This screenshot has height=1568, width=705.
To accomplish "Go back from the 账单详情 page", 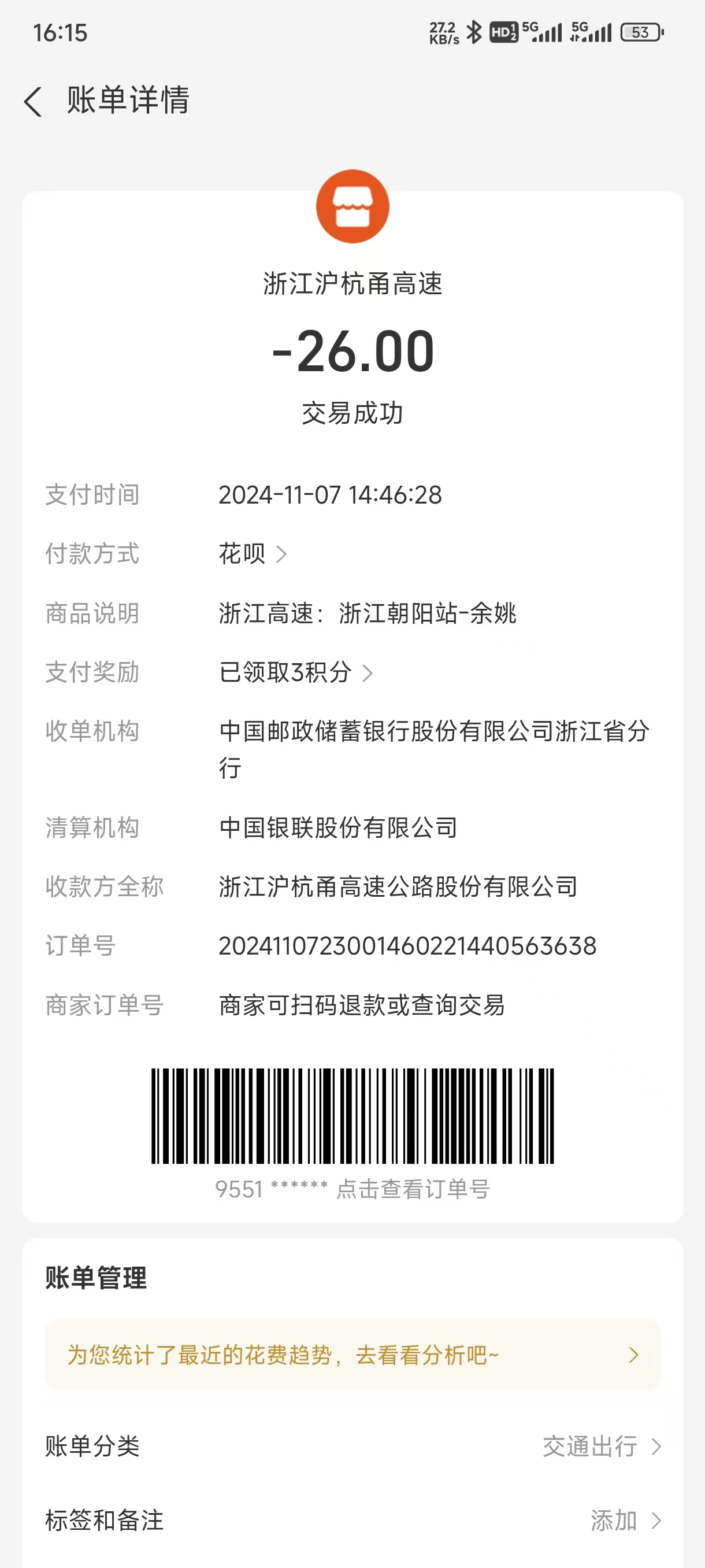I will click(x=34, y=101).
